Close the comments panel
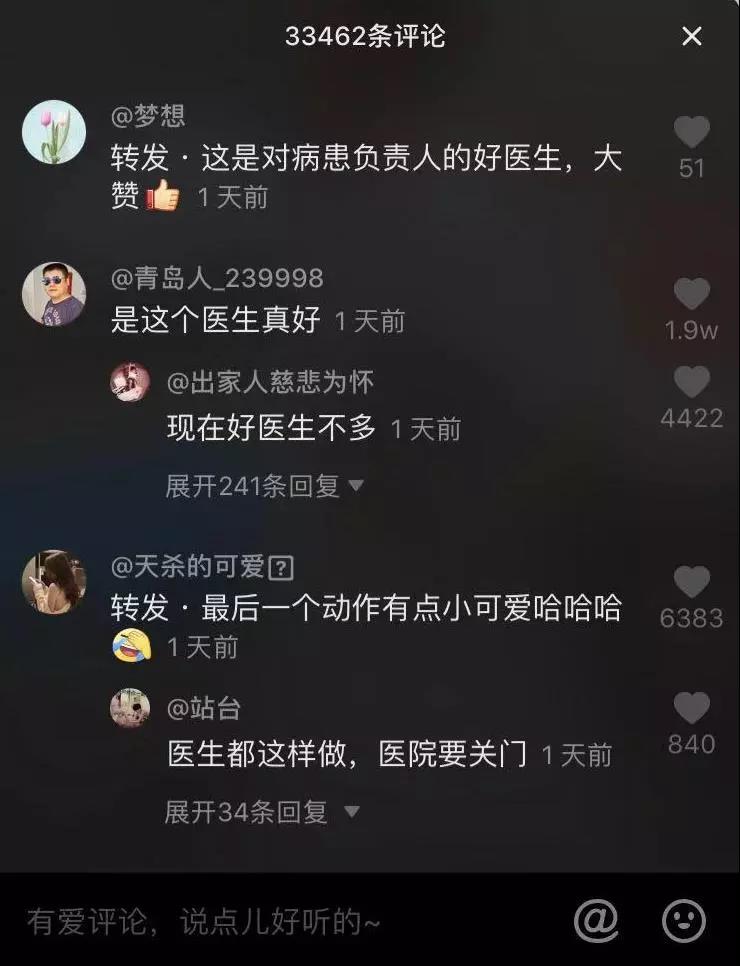This screenshot has height=966, width=740. (691, 37)
